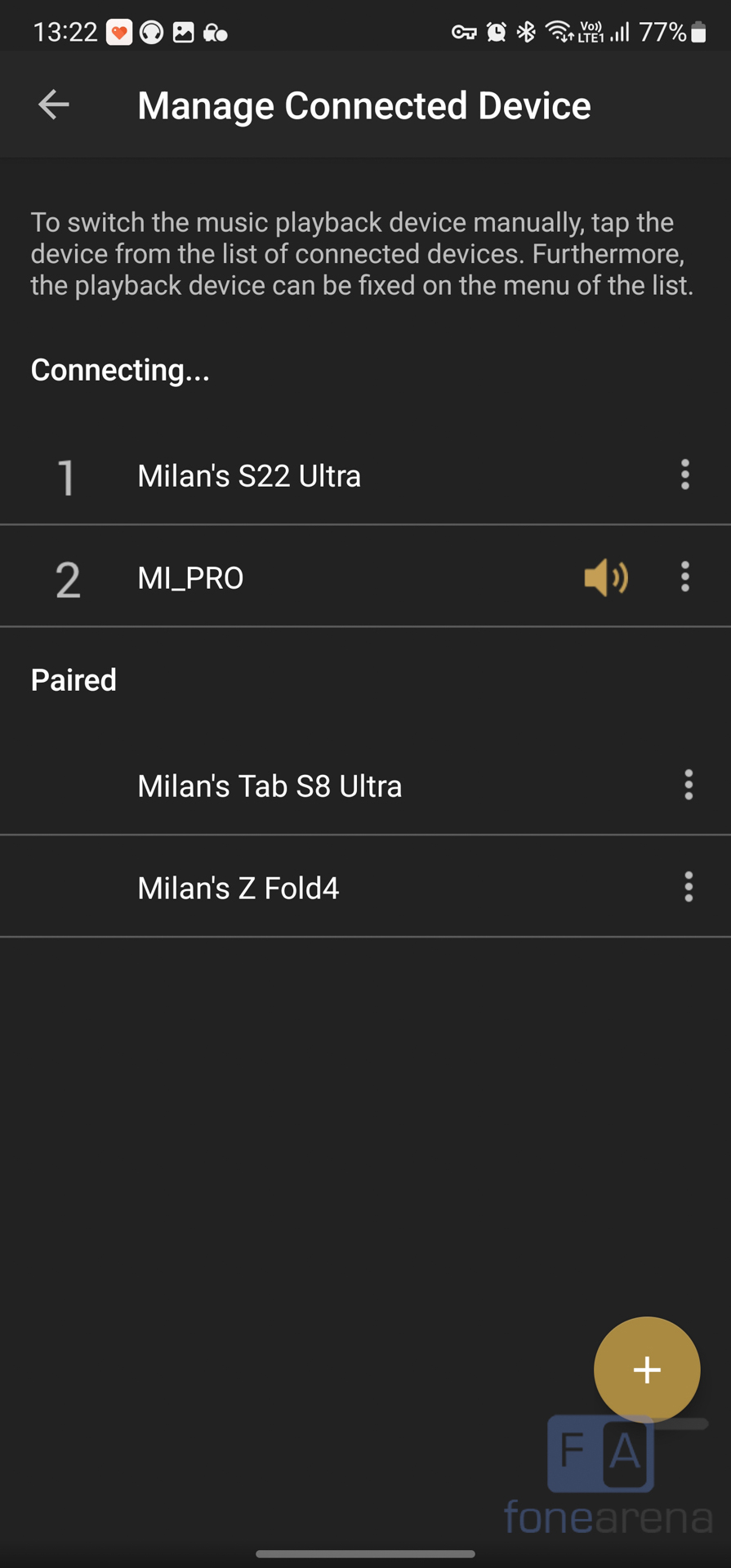Select Milan's S22 Ultra as playback device
The image size is (731, 1568).
249,476
